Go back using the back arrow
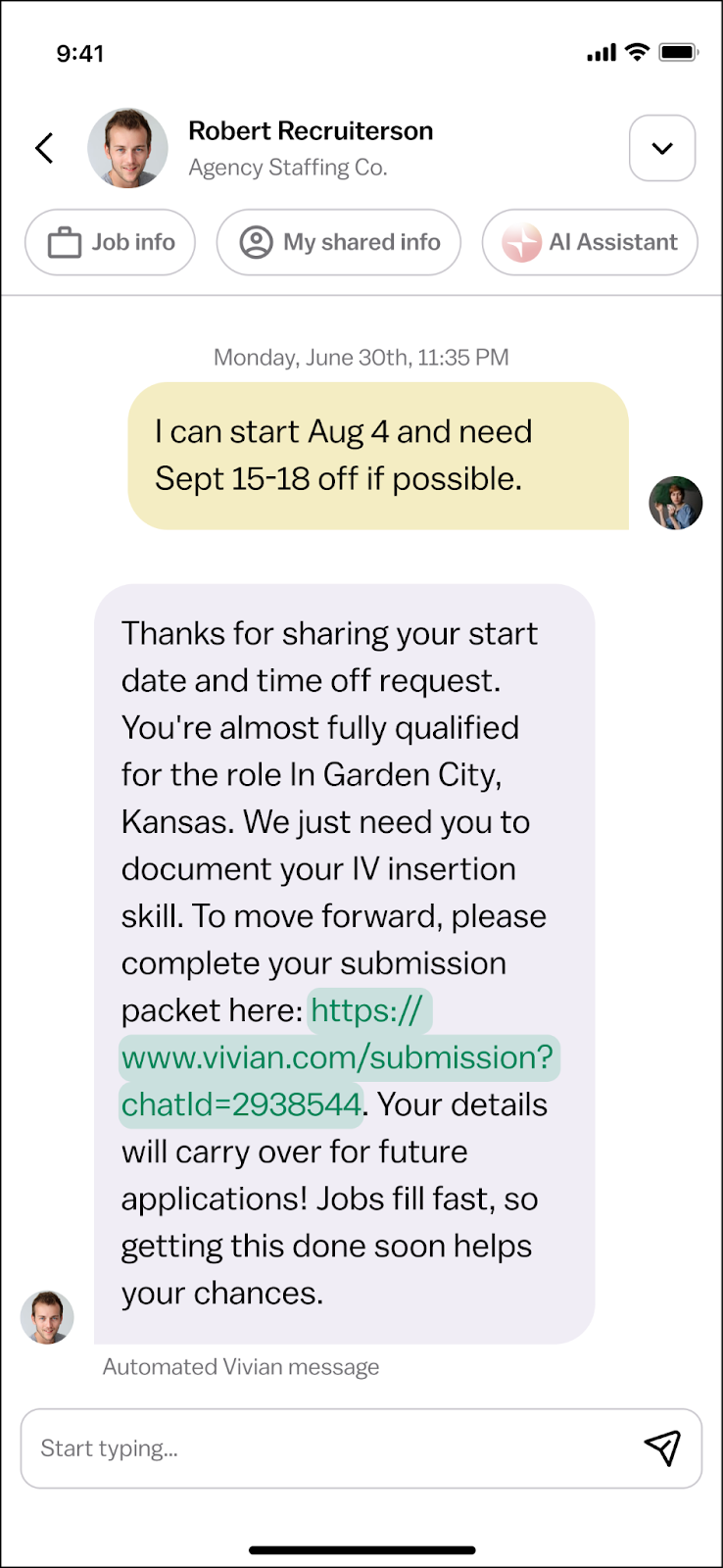The width and height of the screenshot is (723, 1568). coord(44,148)
